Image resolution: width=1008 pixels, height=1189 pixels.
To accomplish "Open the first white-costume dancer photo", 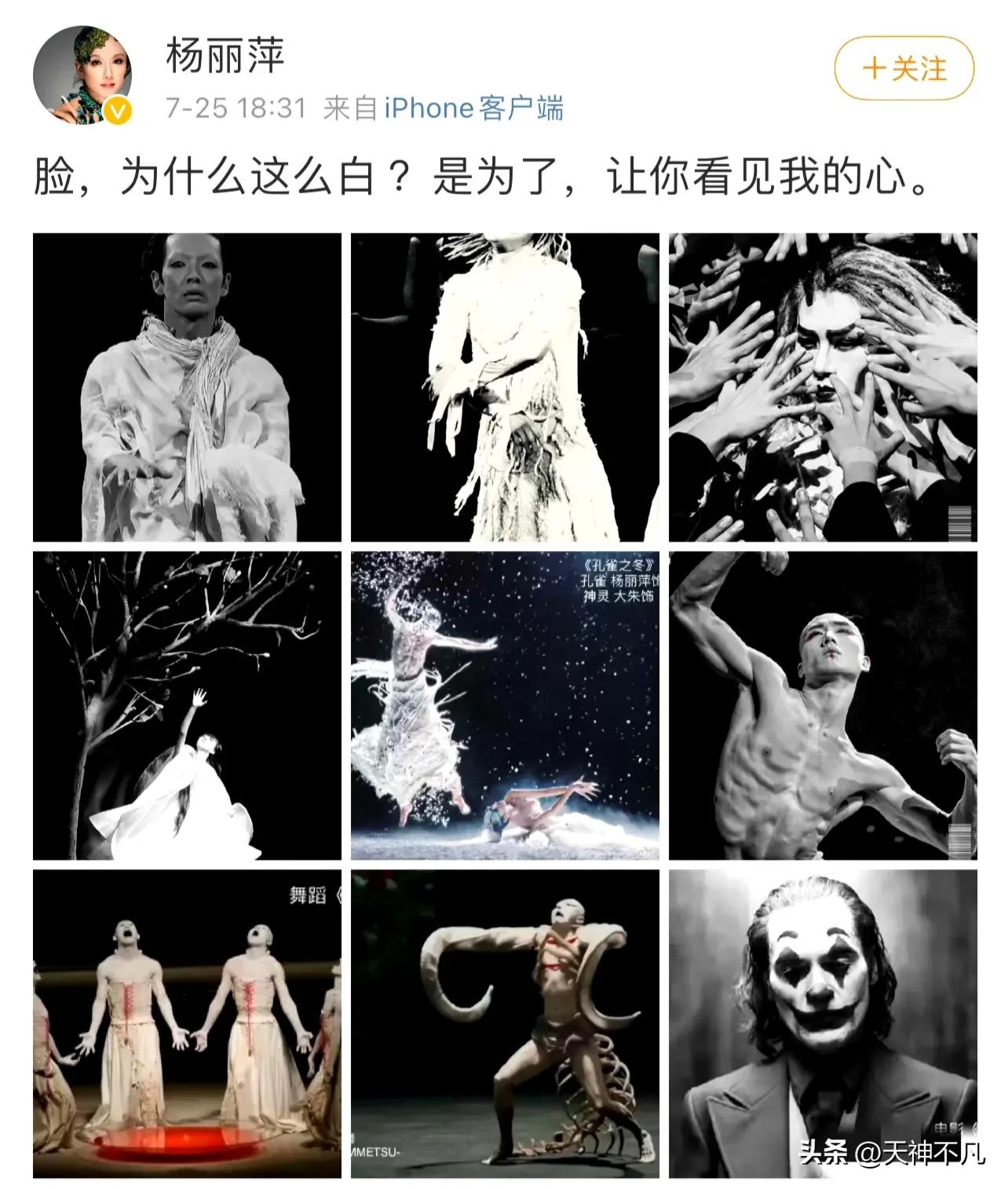I will 186,386.
